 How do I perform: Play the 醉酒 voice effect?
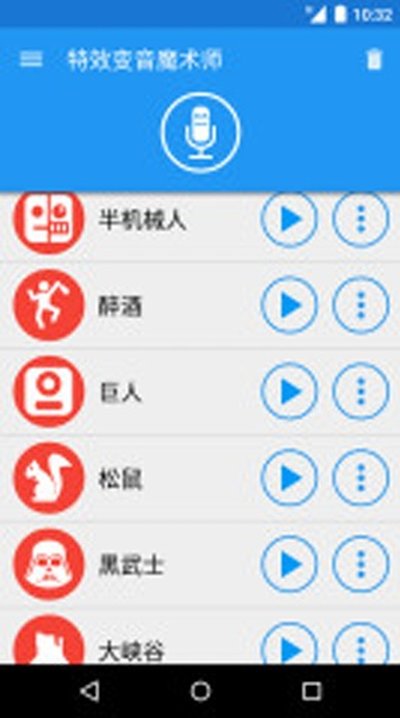289,305
